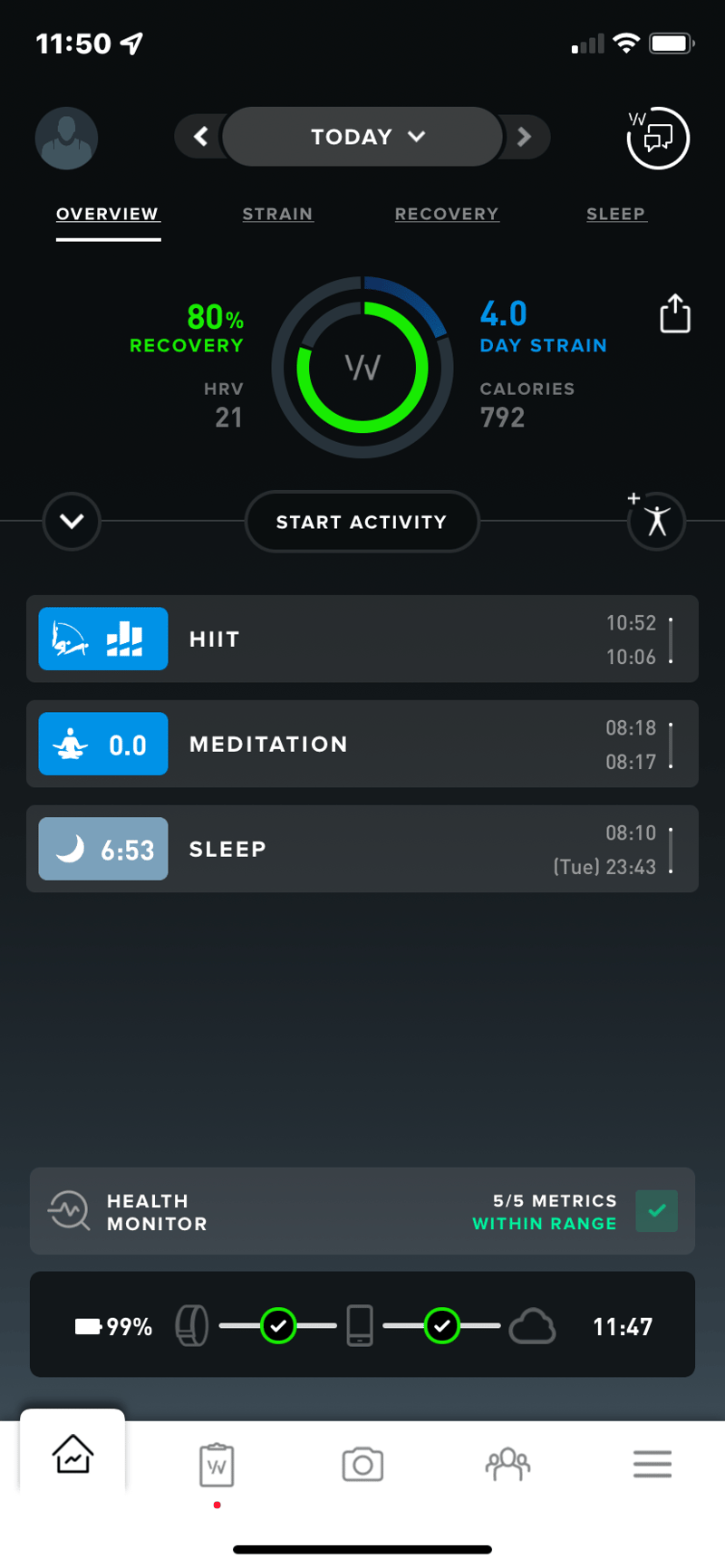Image resolution: width=725 pixels, height=1568 pixels.
Task: Open the community tab in bottom navigation
Action: (x=507, y=1464)
